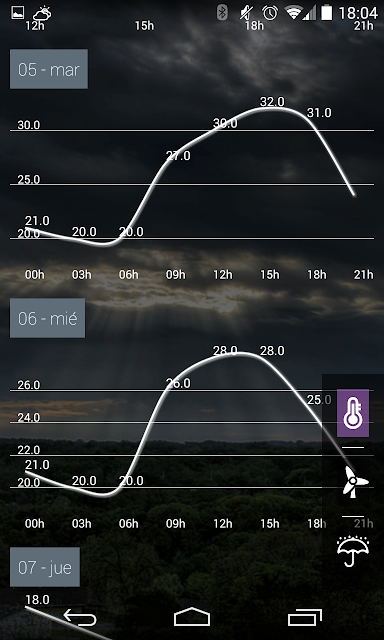
Task: Go back with the navigation back arrow
Action: pyautogui.click(x=80, y=617)
